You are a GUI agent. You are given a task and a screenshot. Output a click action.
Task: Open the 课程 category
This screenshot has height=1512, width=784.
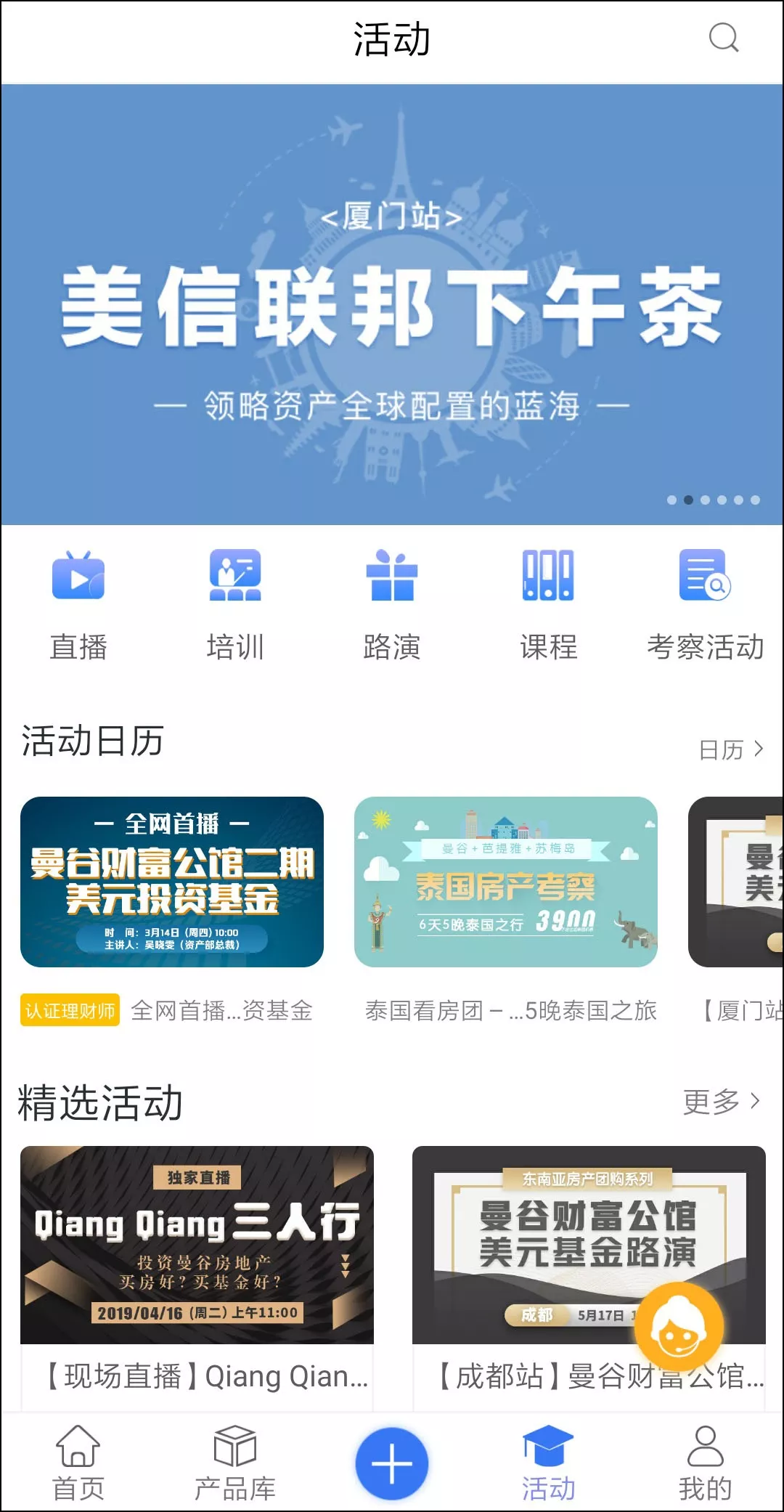click(x=549, y=604)
